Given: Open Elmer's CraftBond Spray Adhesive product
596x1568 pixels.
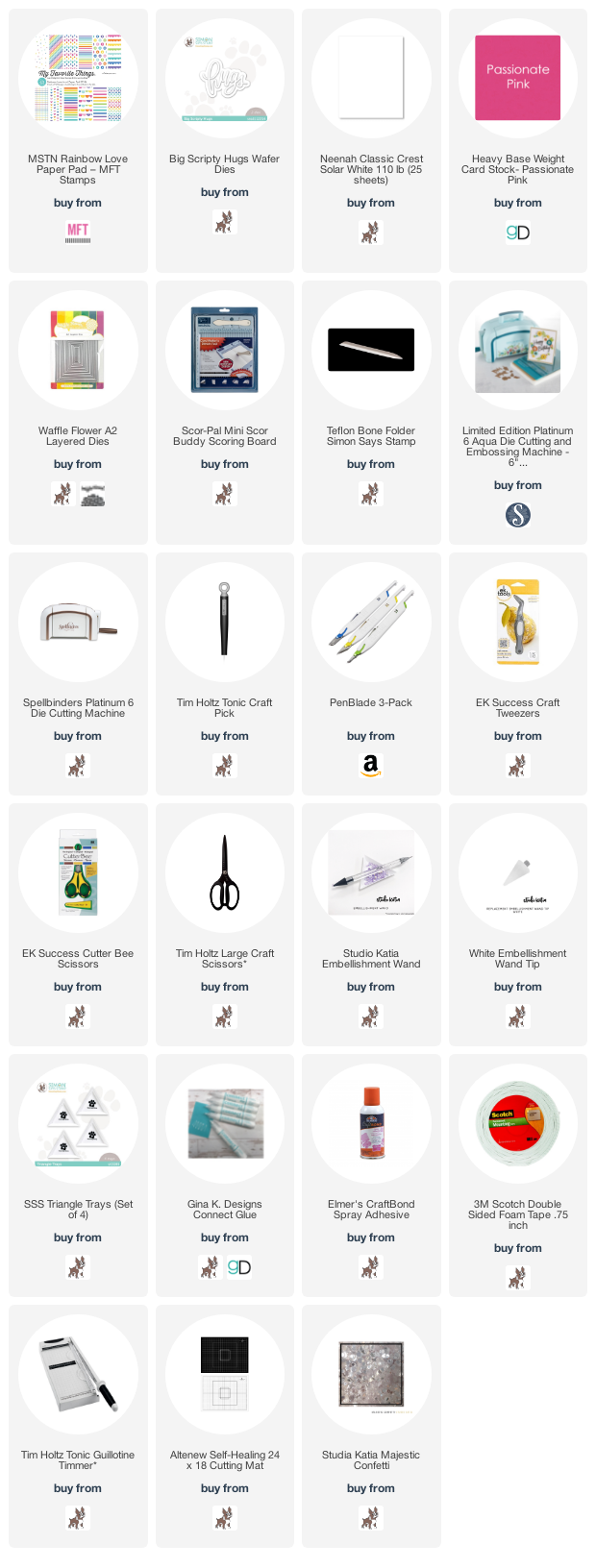Looking at the screenshot, I should tap(371, 1123).
